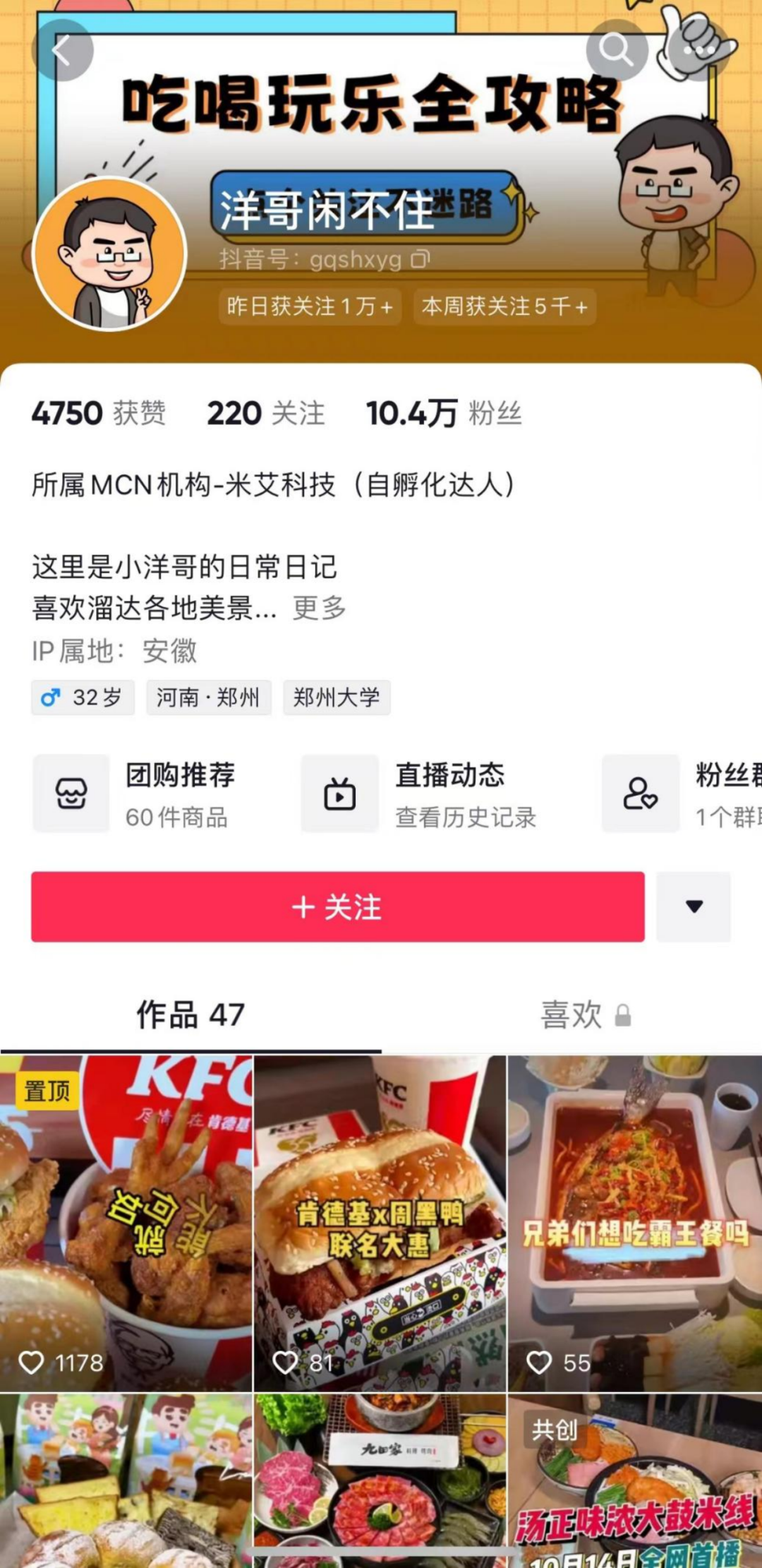Open the 兄弟们想吃霸王餐吗 video
Viewport: 762px width, 1568px height.
635,1223
